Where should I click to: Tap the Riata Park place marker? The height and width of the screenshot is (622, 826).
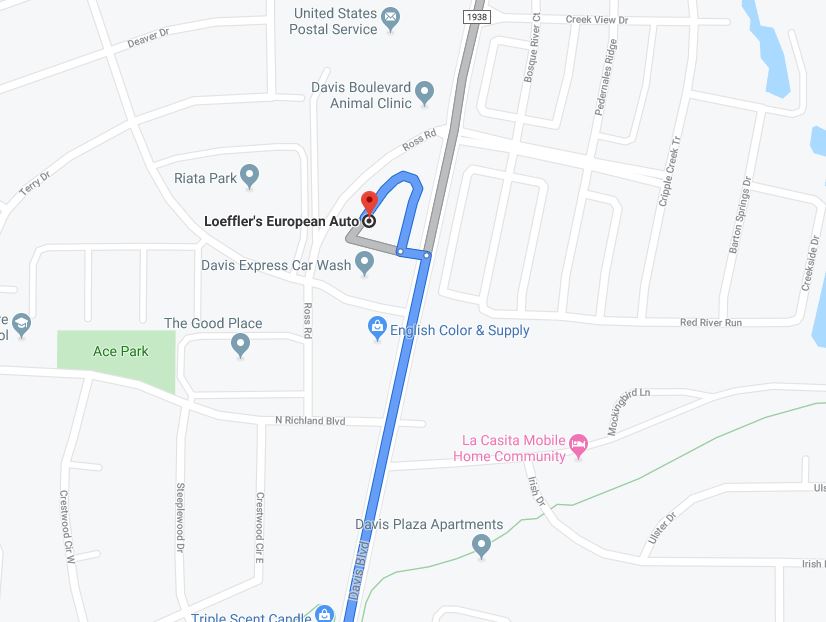point(250,177)
